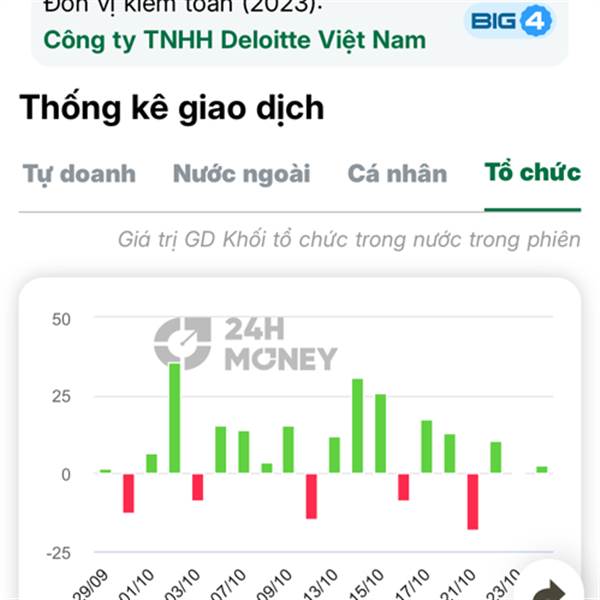
Task: Switch to the Tự doanh tab
Action: pos(79,174)
